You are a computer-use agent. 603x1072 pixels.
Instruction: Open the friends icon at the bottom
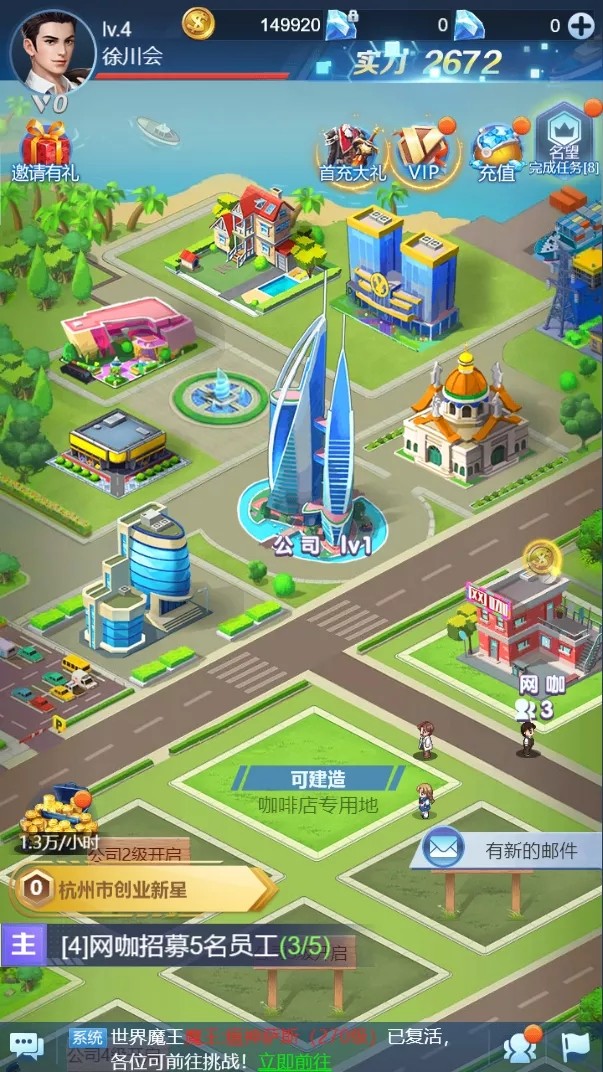click(521, 1047)
